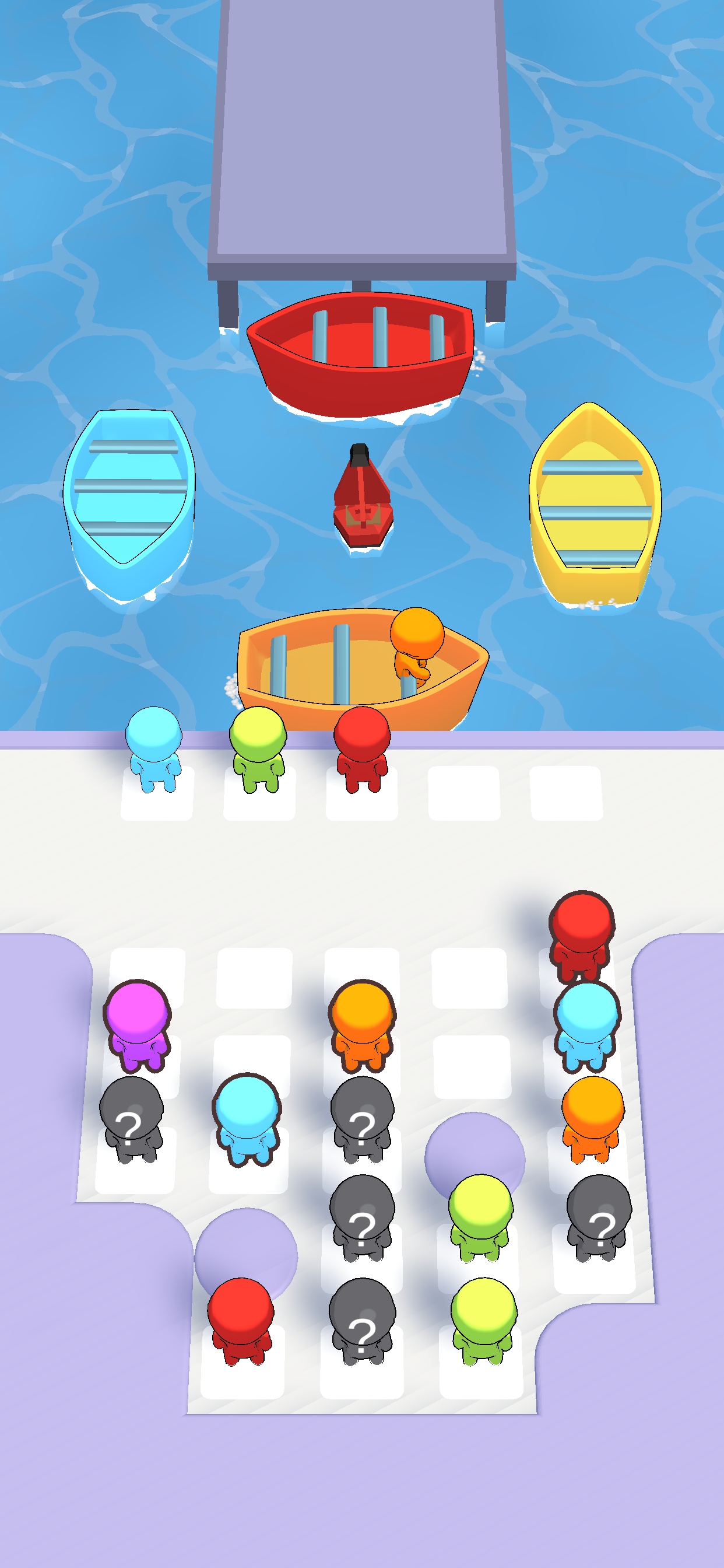The height and width of the screenshot is (1568, 724).
Task: Tap the orange stickman above the mystery figures
Action: [x=363, y=1025]
